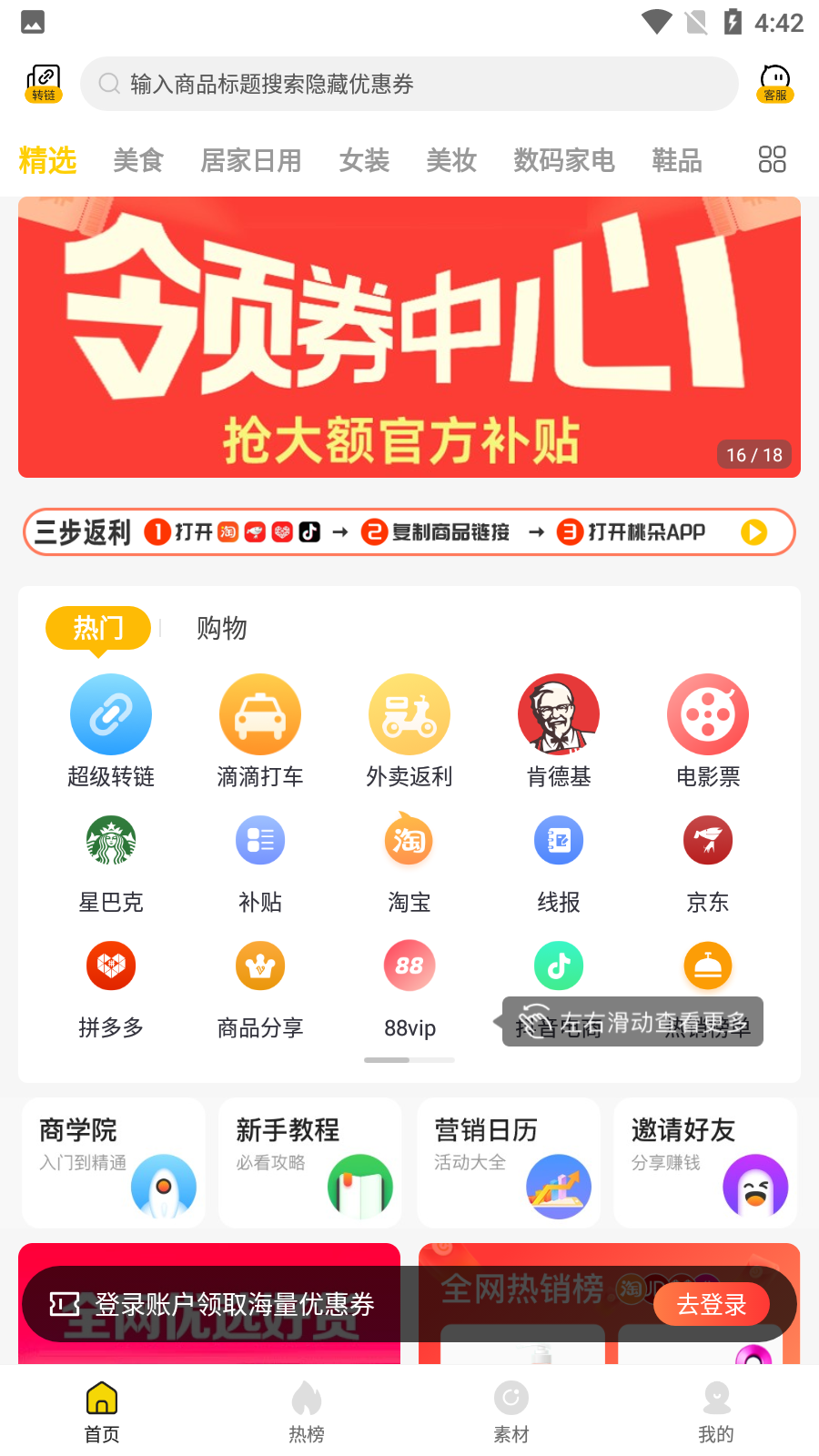Tap the search box for hidden coupons
This screenshot has width=819, height=1456.
(409, 84)
